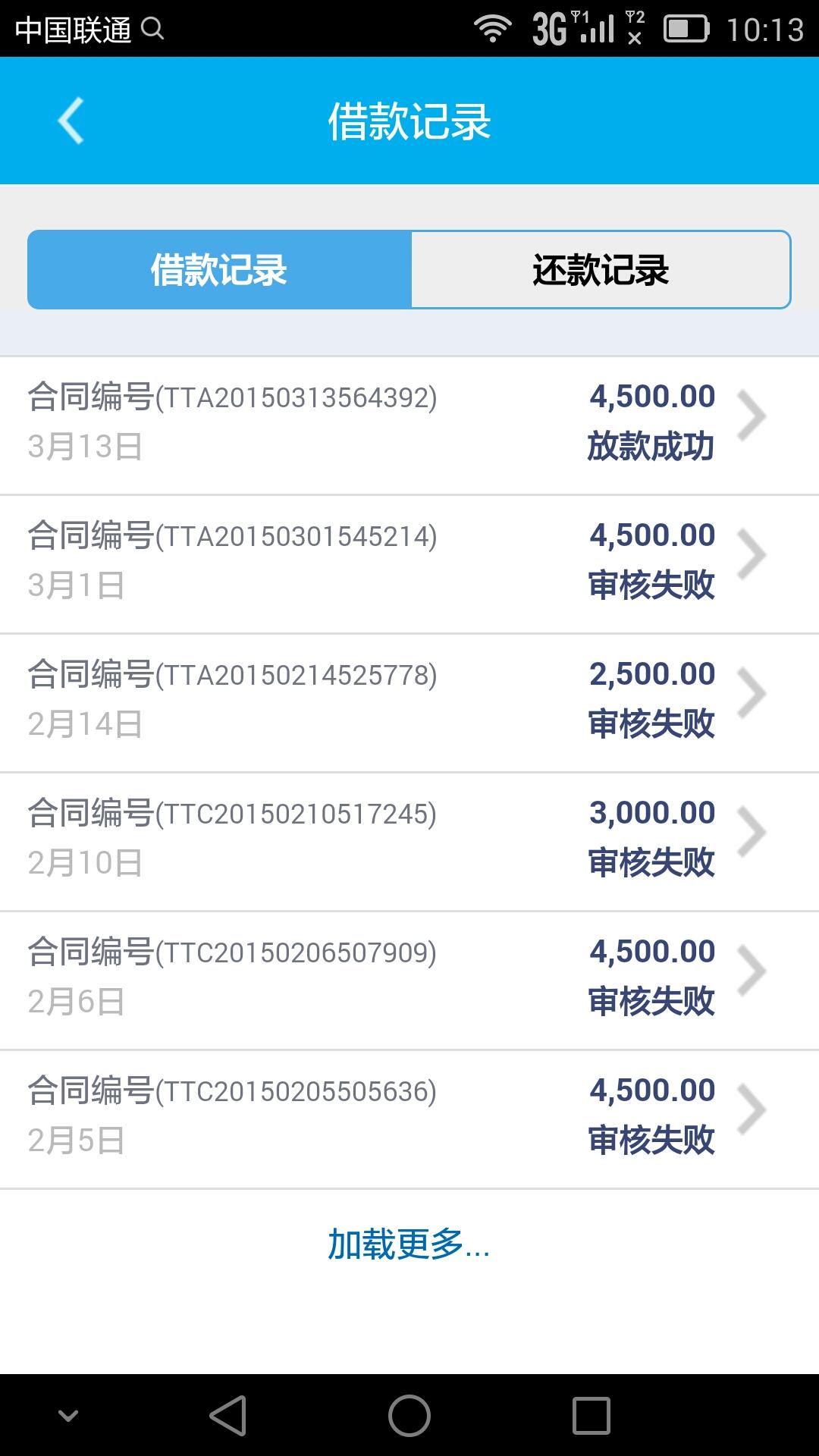
Task: View the 2,500.00 loan from 2月14日
Action: tap(409, 703)
